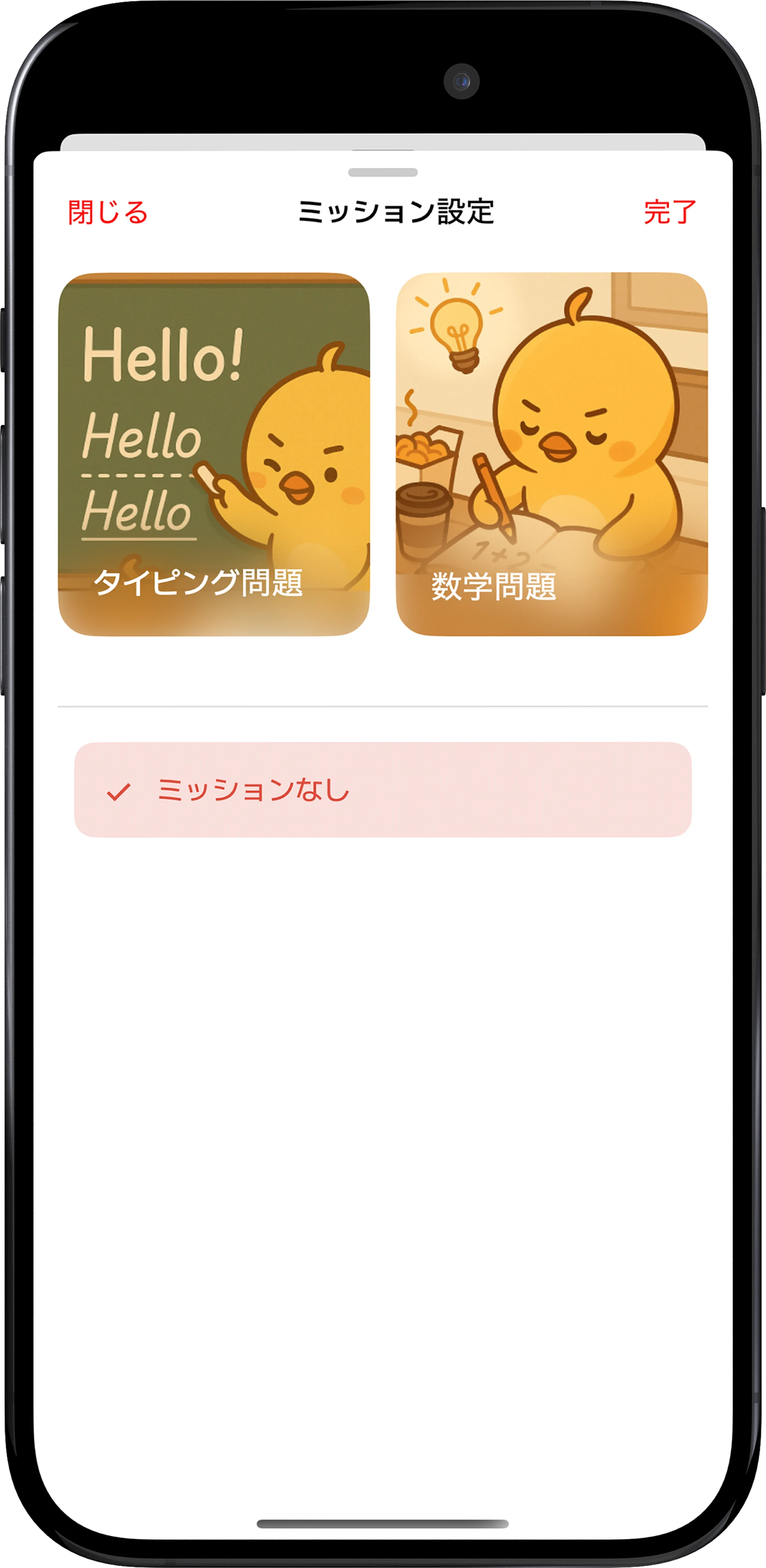
Task: Tap 閉じる to close mission settings
Action: coord(108,212)
